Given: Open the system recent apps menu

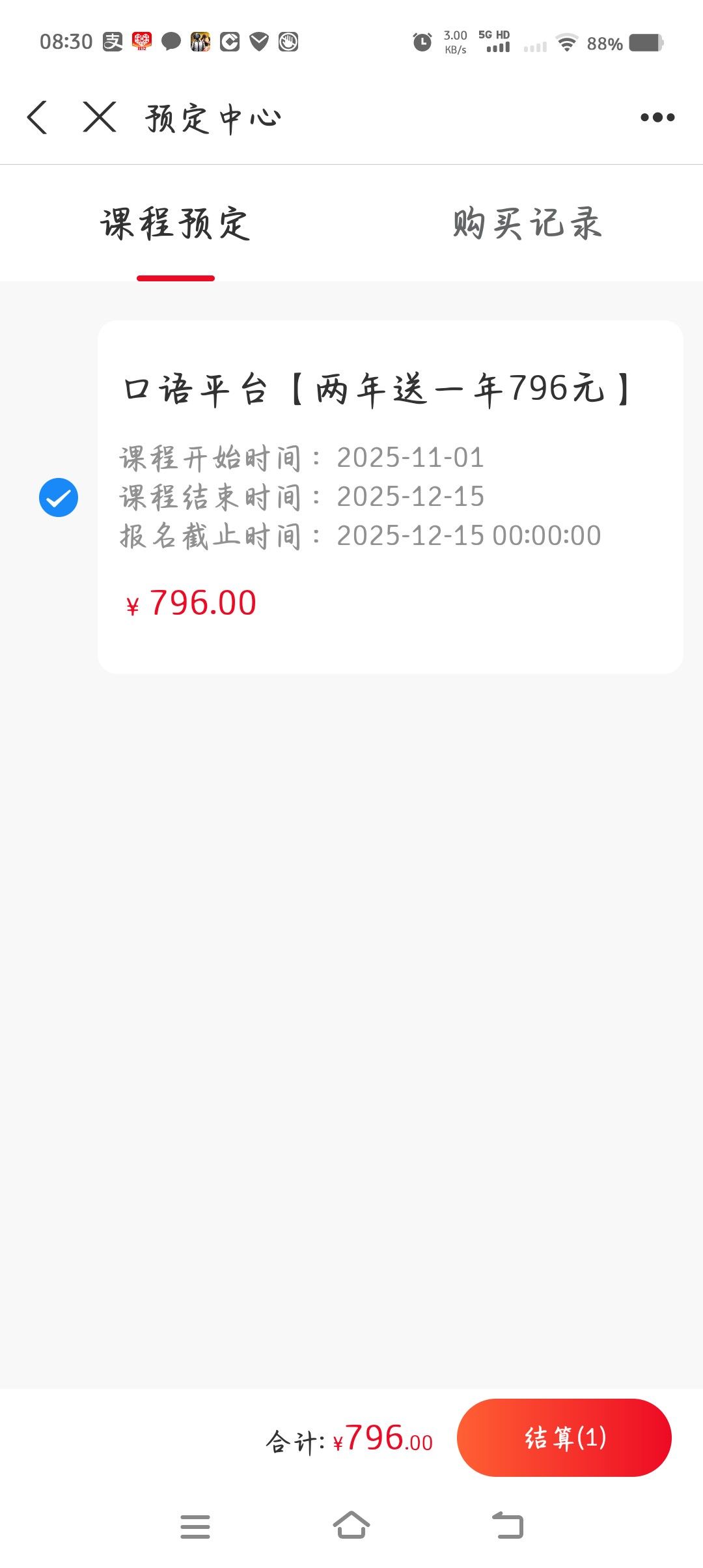Looking at the screenshot, I should click(195, 1526).
